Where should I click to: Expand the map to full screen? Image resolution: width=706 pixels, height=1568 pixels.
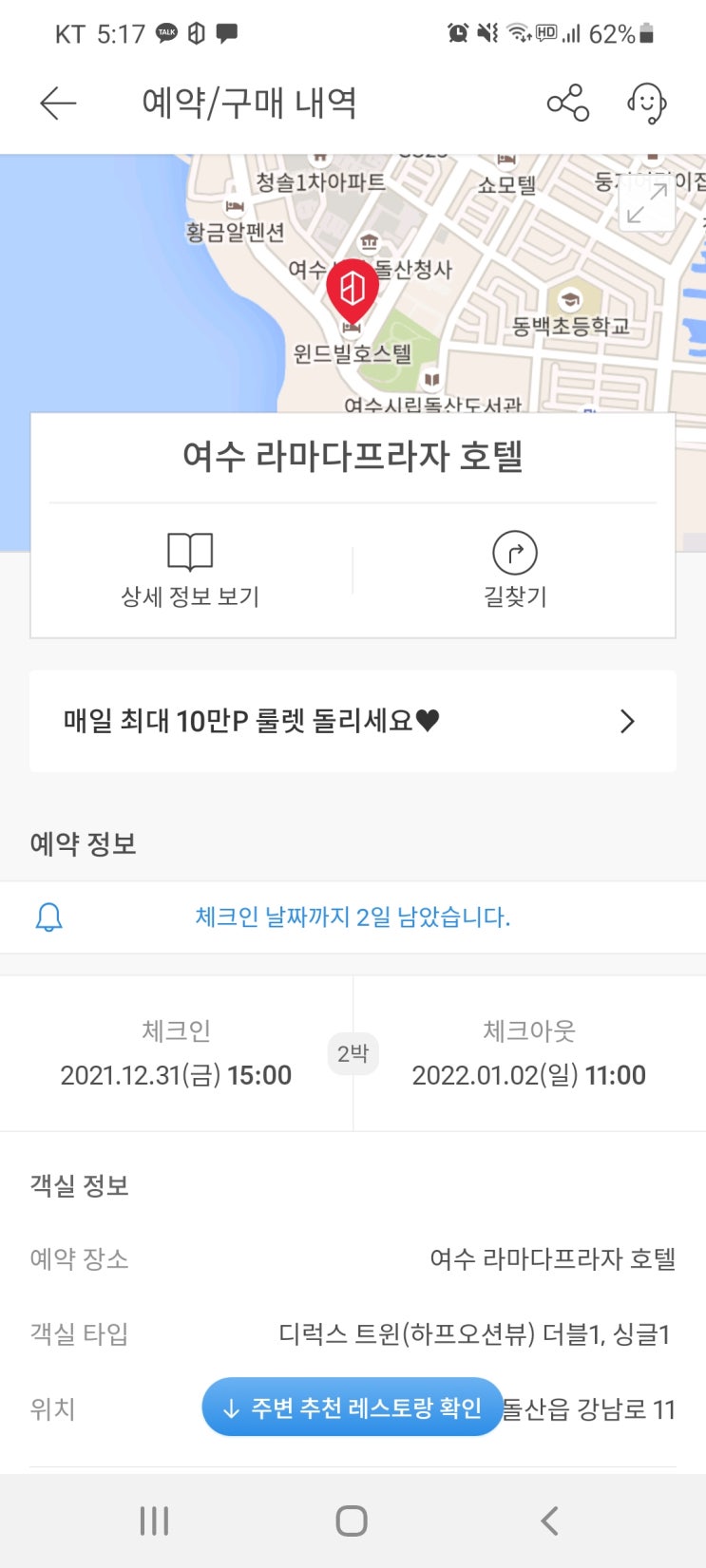pos(647,203)
